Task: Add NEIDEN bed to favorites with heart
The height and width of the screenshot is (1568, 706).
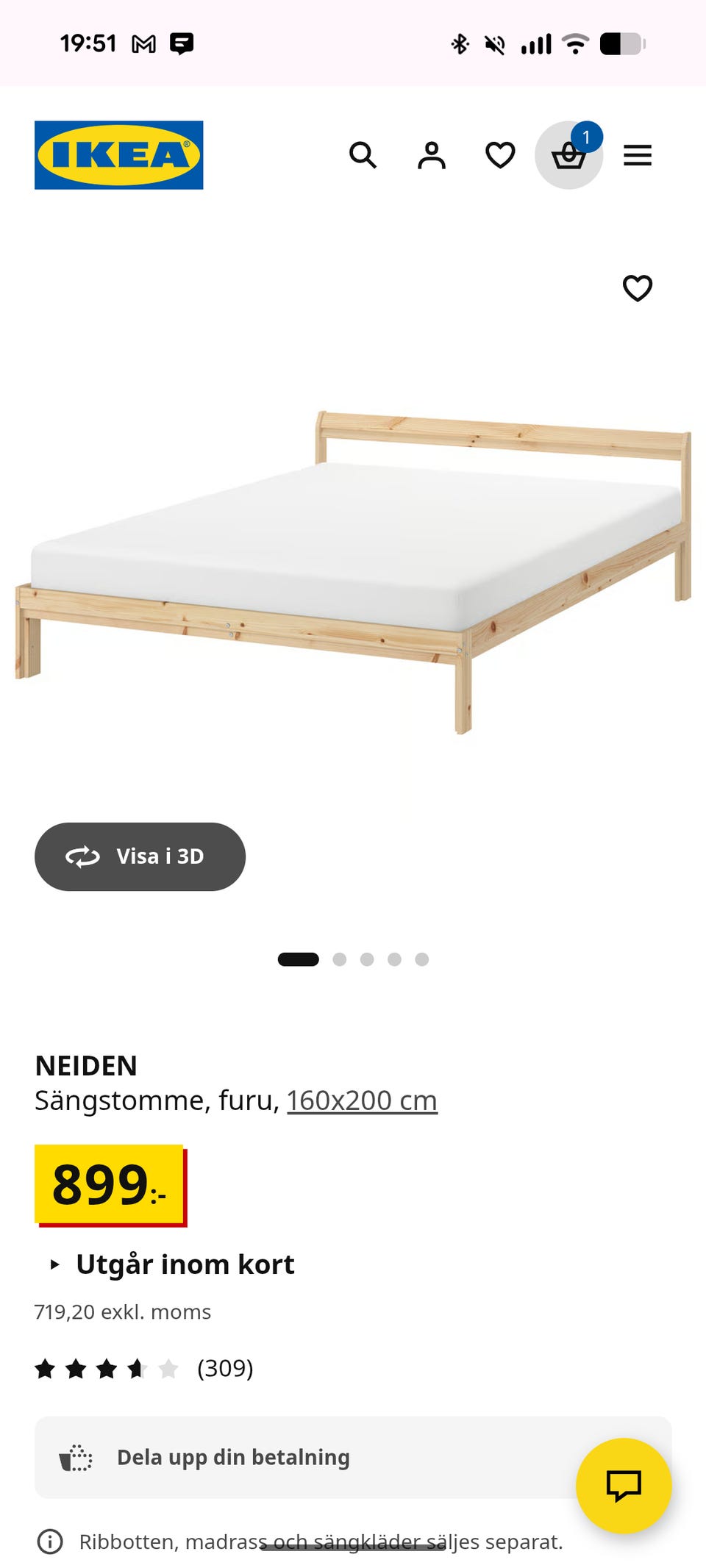Action: [638, 289]
